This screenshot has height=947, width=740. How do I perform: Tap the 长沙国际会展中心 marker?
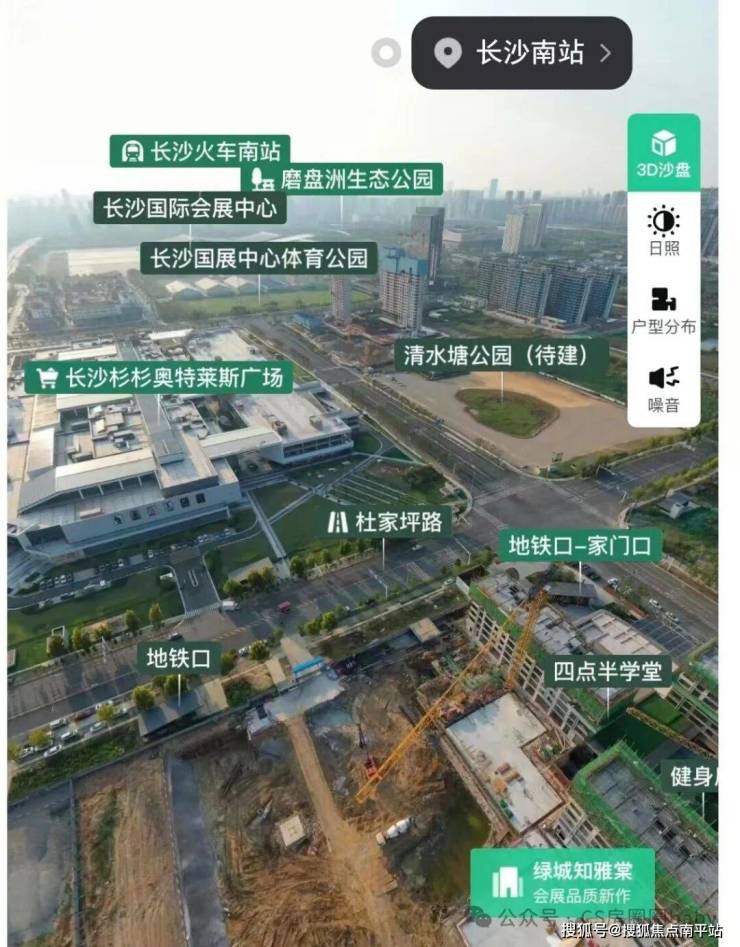click(190, 208)
